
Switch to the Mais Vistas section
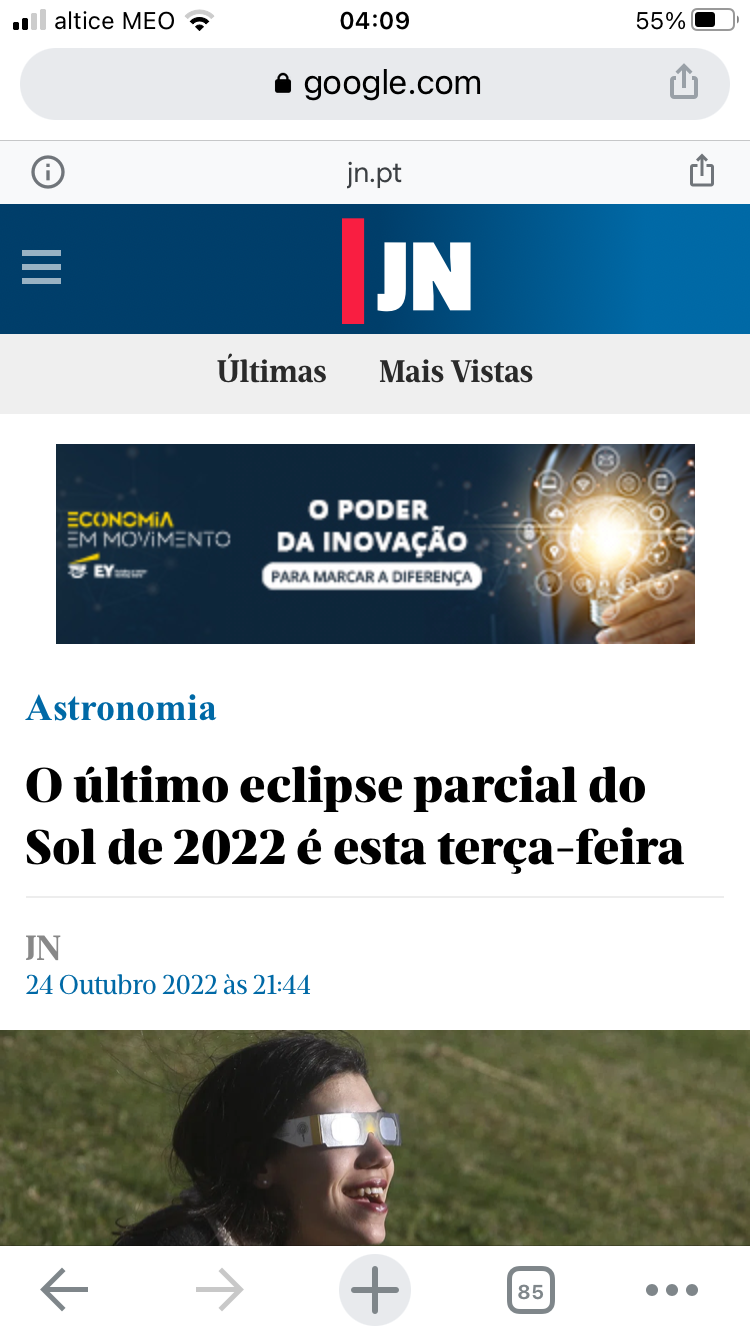point(456,372)
